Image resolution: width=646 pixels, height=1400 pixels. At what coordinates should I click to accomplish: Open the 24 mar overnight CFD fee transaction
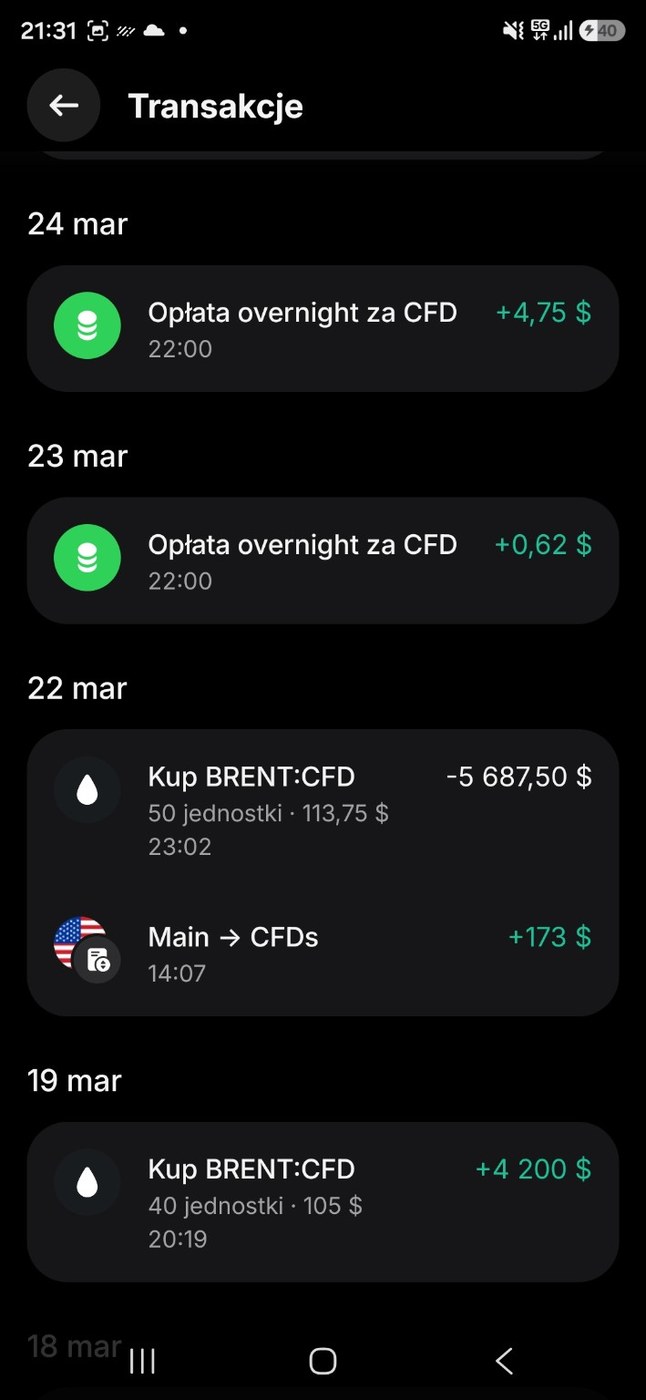click(x=323, y=328)
